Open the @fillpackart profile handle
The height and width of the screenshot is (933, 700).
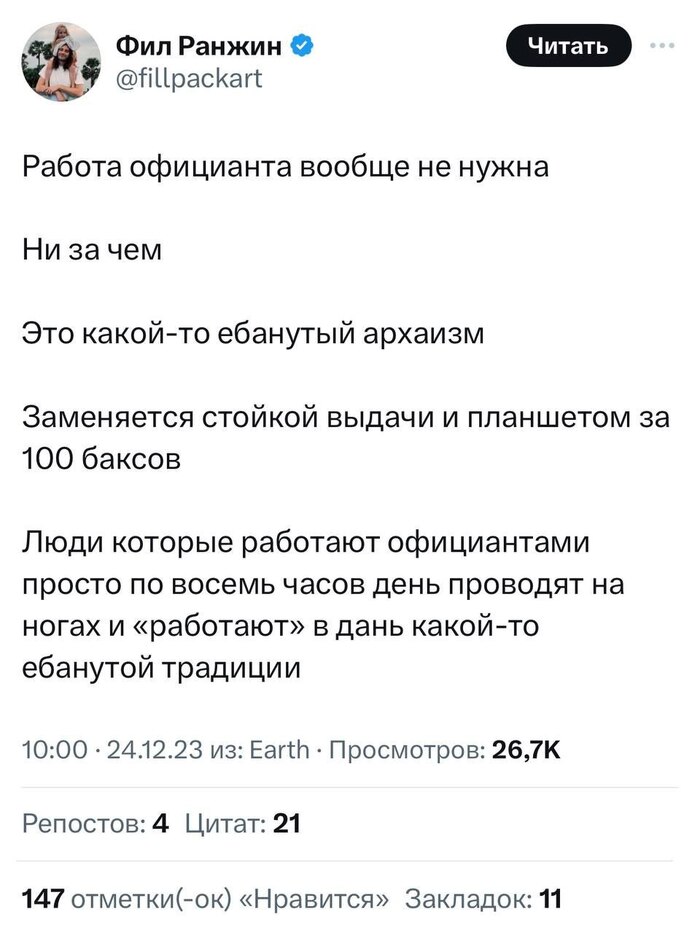189,78
